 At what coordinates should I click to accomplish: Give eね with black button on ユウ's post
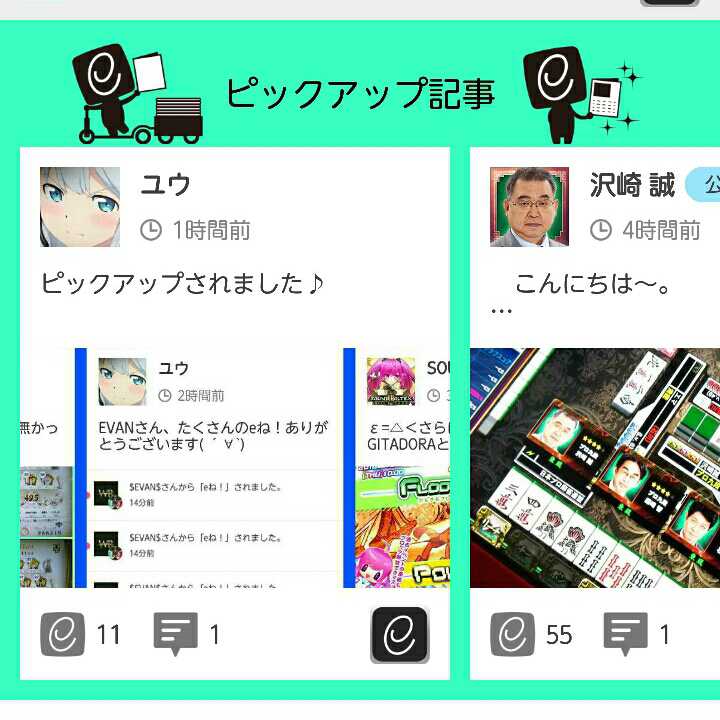point(400,634)
